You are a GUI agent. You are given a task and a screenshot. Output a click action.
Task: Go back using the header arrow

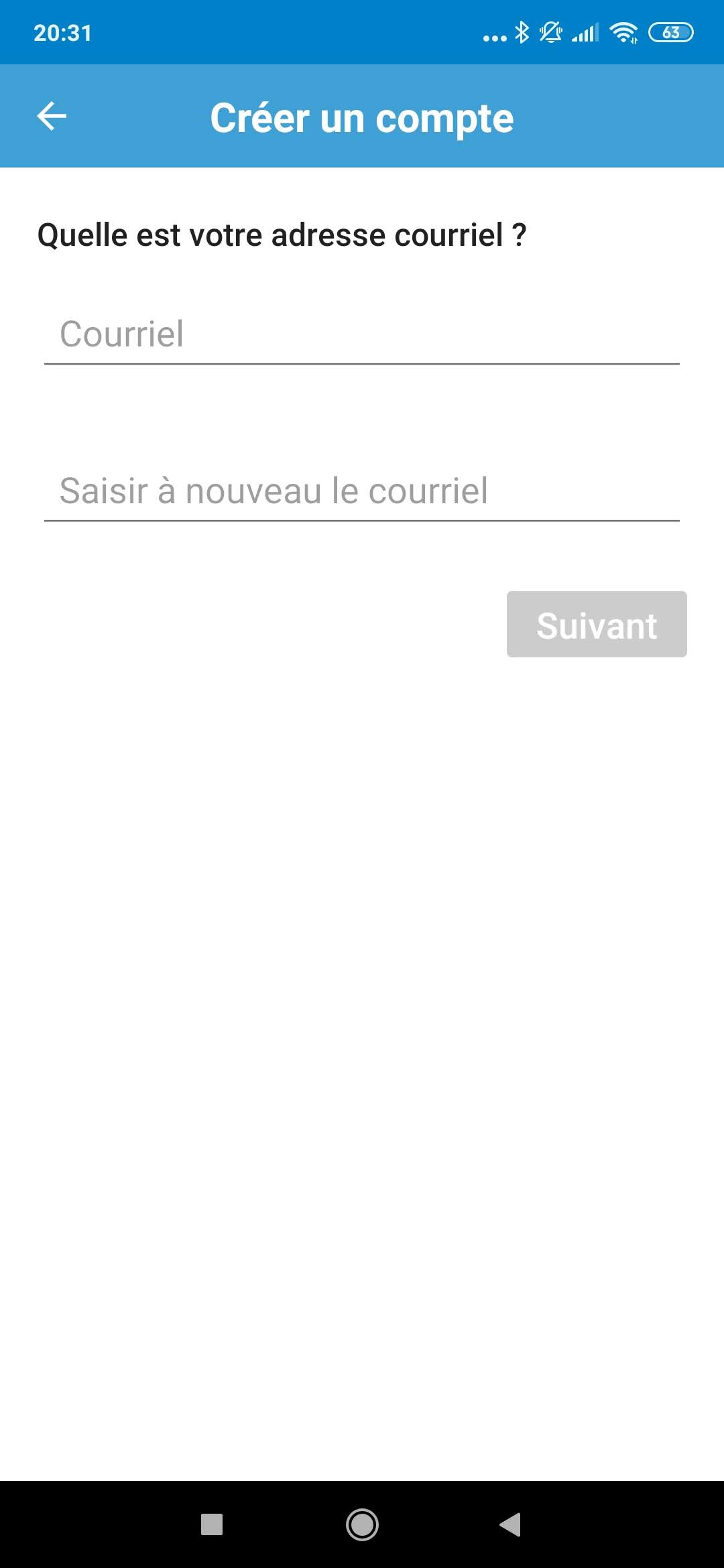(52, 117)
